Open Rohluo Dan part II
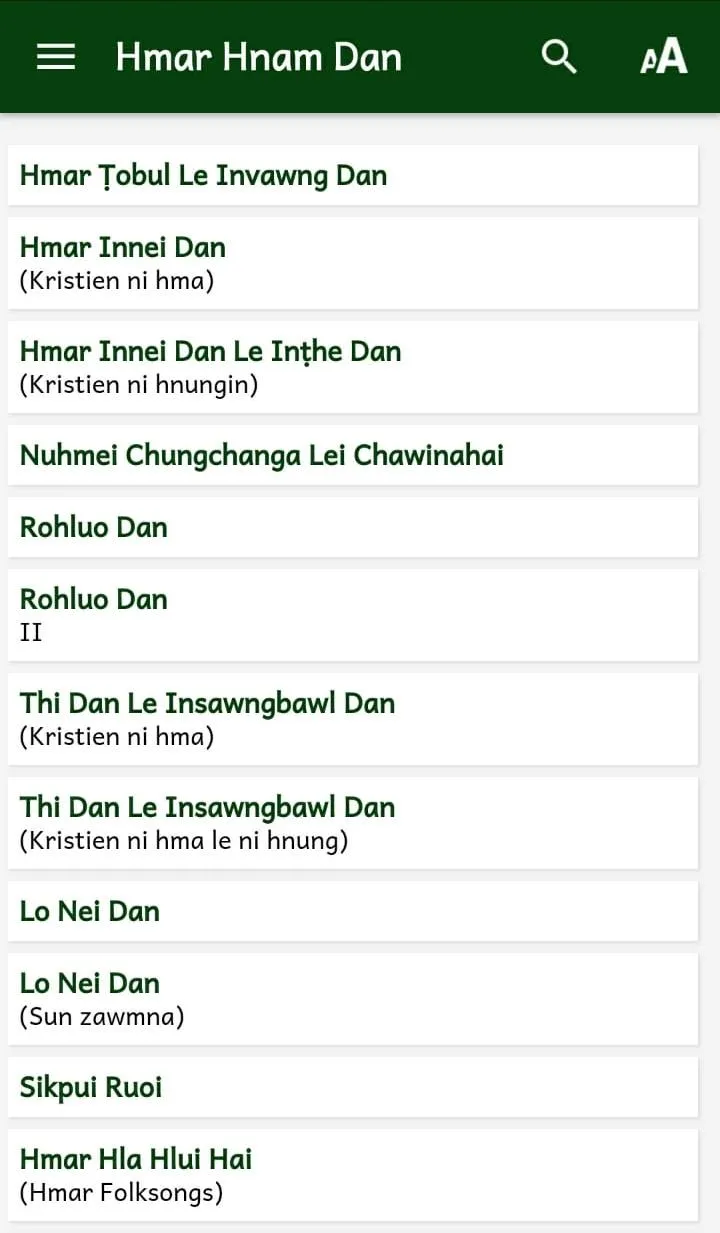Image resolution: width=720 pixels, height=1233 pixels. pyautogui.click(x=352, y=615)
